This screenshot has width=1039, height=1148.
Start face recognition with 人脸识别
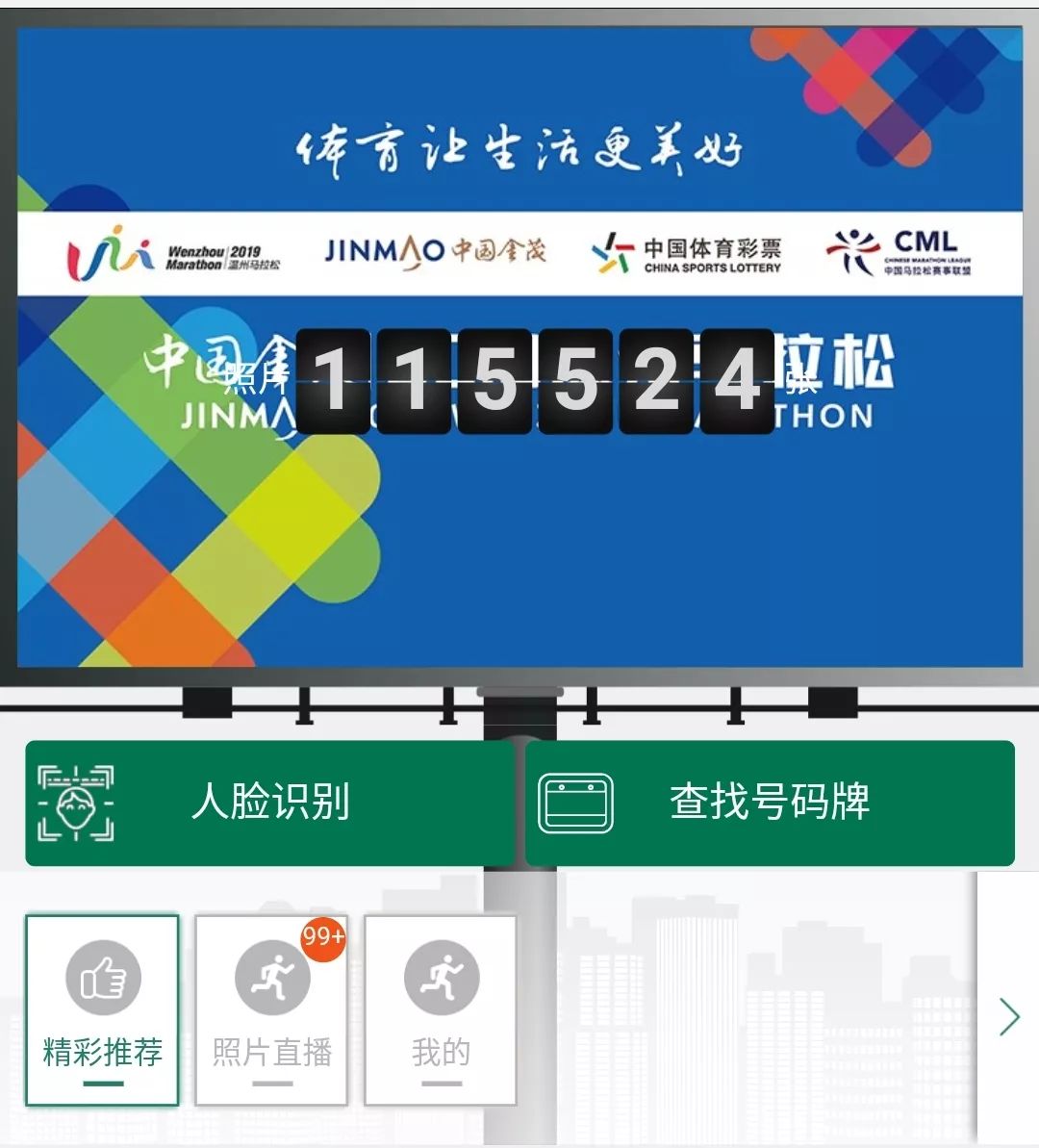click(269, 803)
